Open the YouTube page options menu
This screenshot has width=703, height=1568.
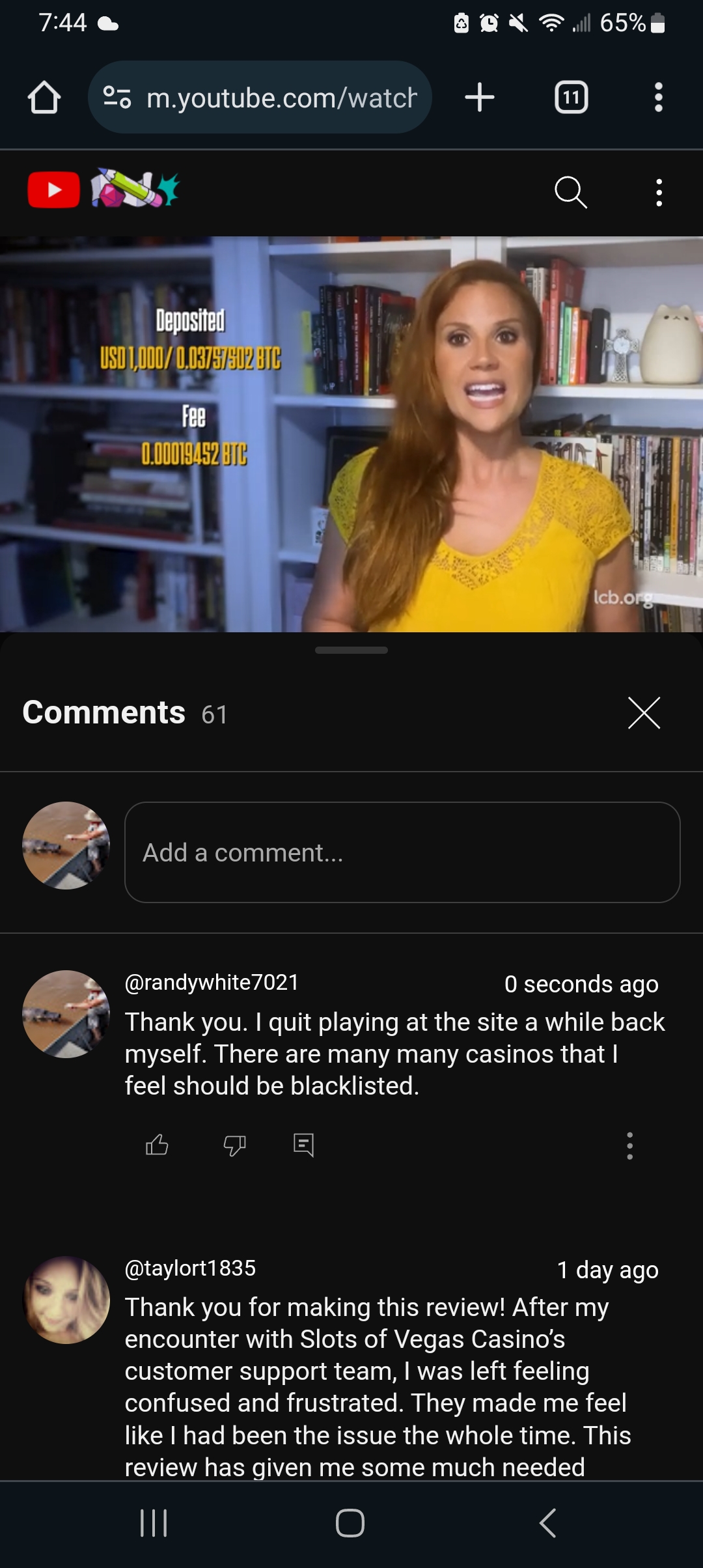tap(659, 193)
